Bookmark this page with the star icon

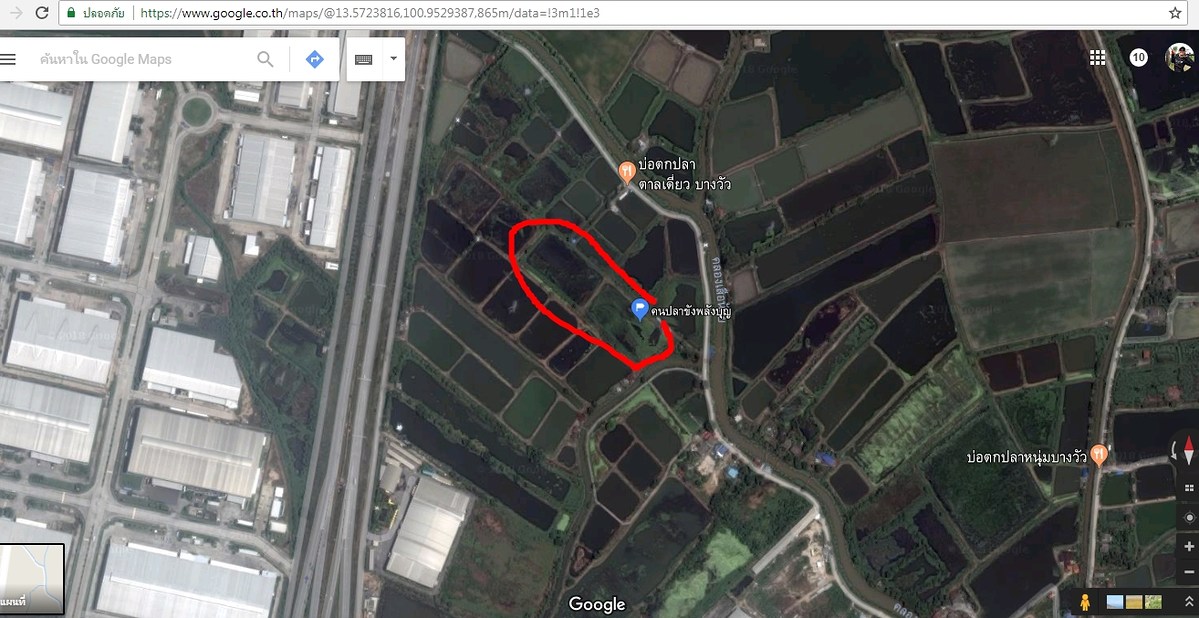1175,13
